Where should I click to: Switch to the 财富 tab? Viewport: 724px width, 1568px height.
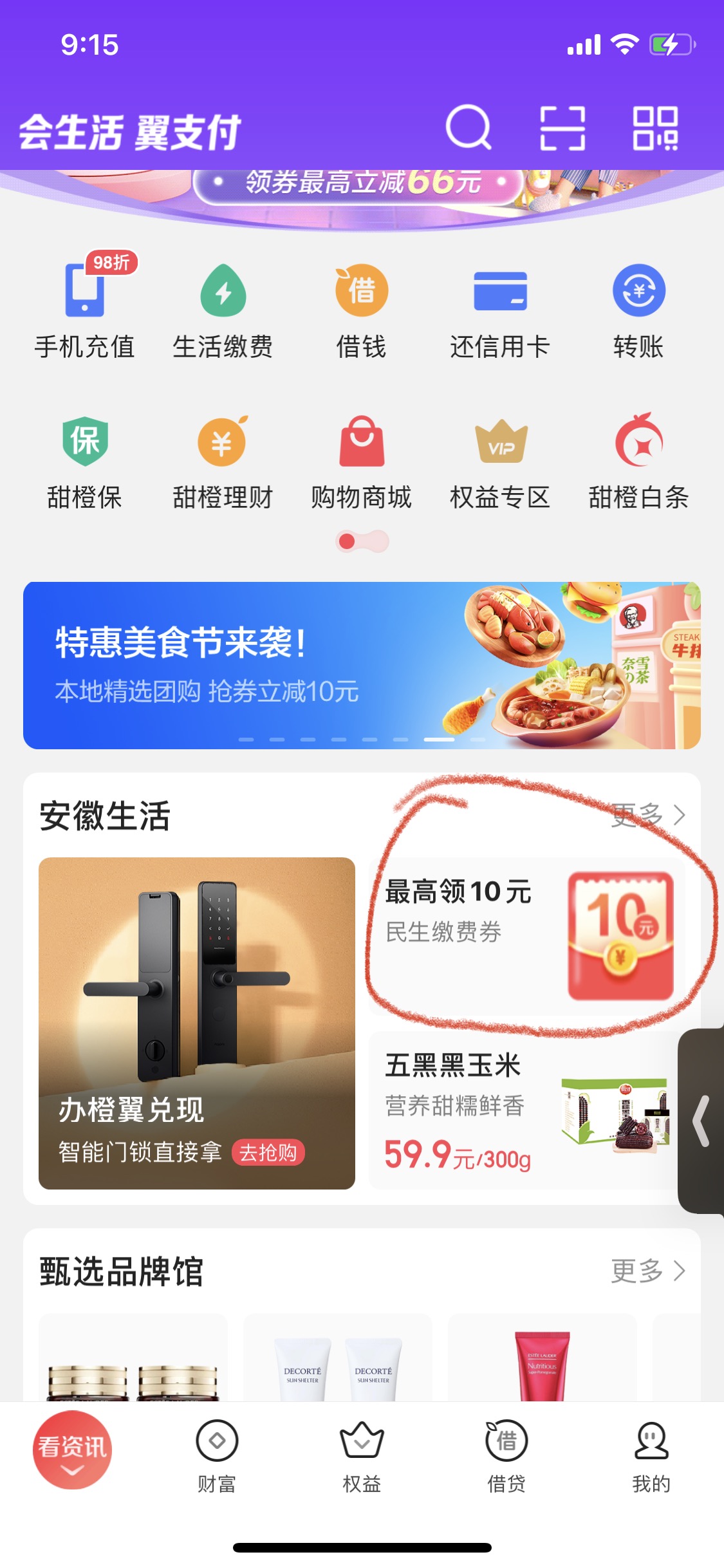point(217,1456)
